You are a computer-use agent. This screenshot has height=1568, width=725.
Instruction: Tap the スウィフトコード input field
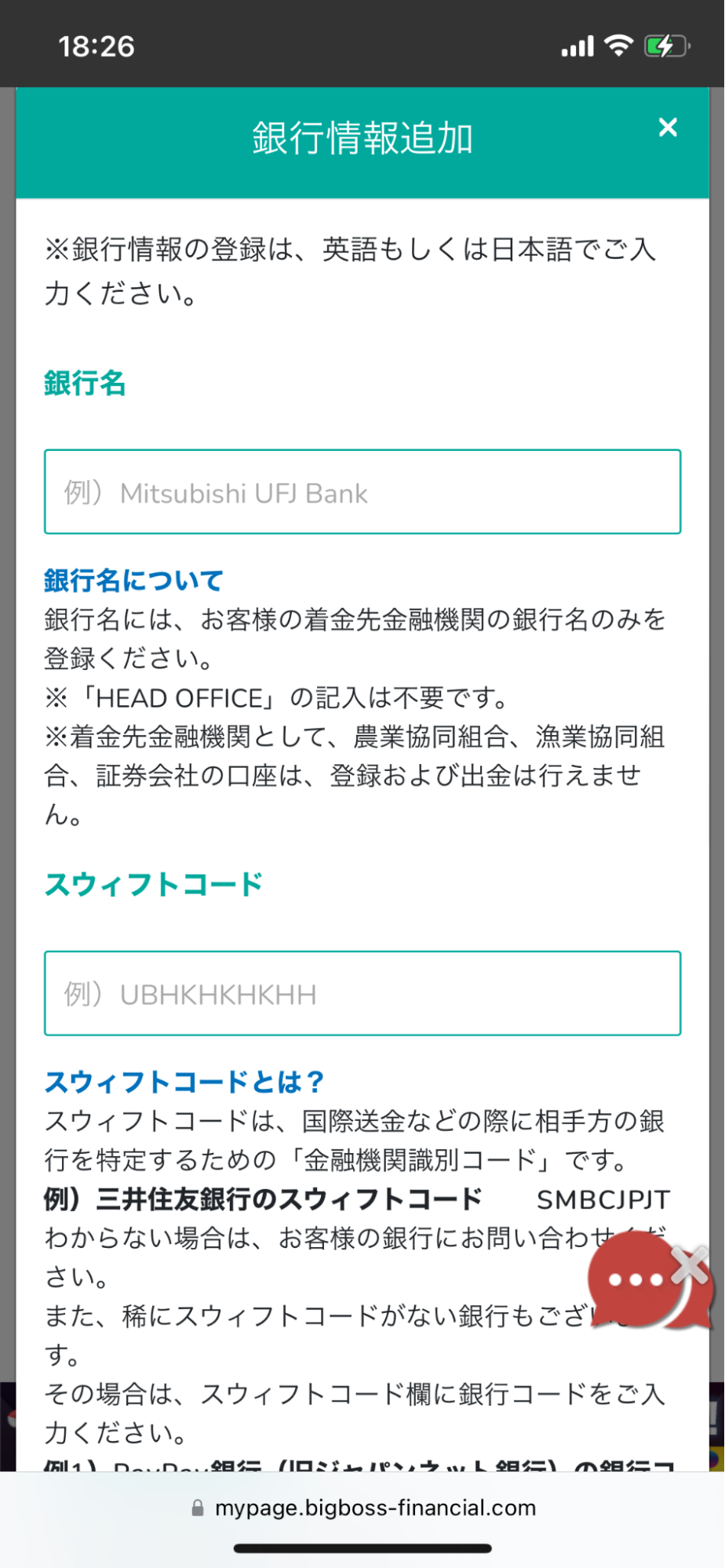(x=362, y=993)
